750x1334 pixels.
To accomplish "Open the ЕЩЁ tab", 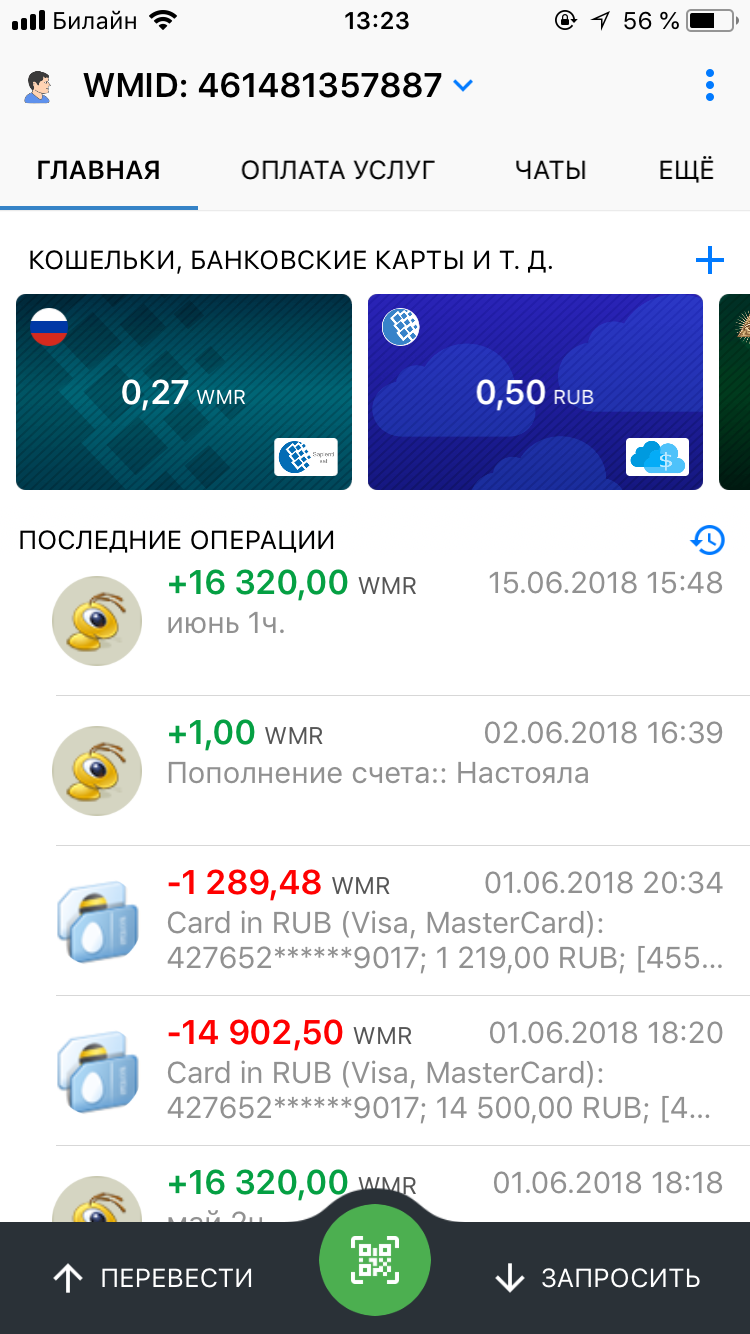I will (x=686, y=170).
